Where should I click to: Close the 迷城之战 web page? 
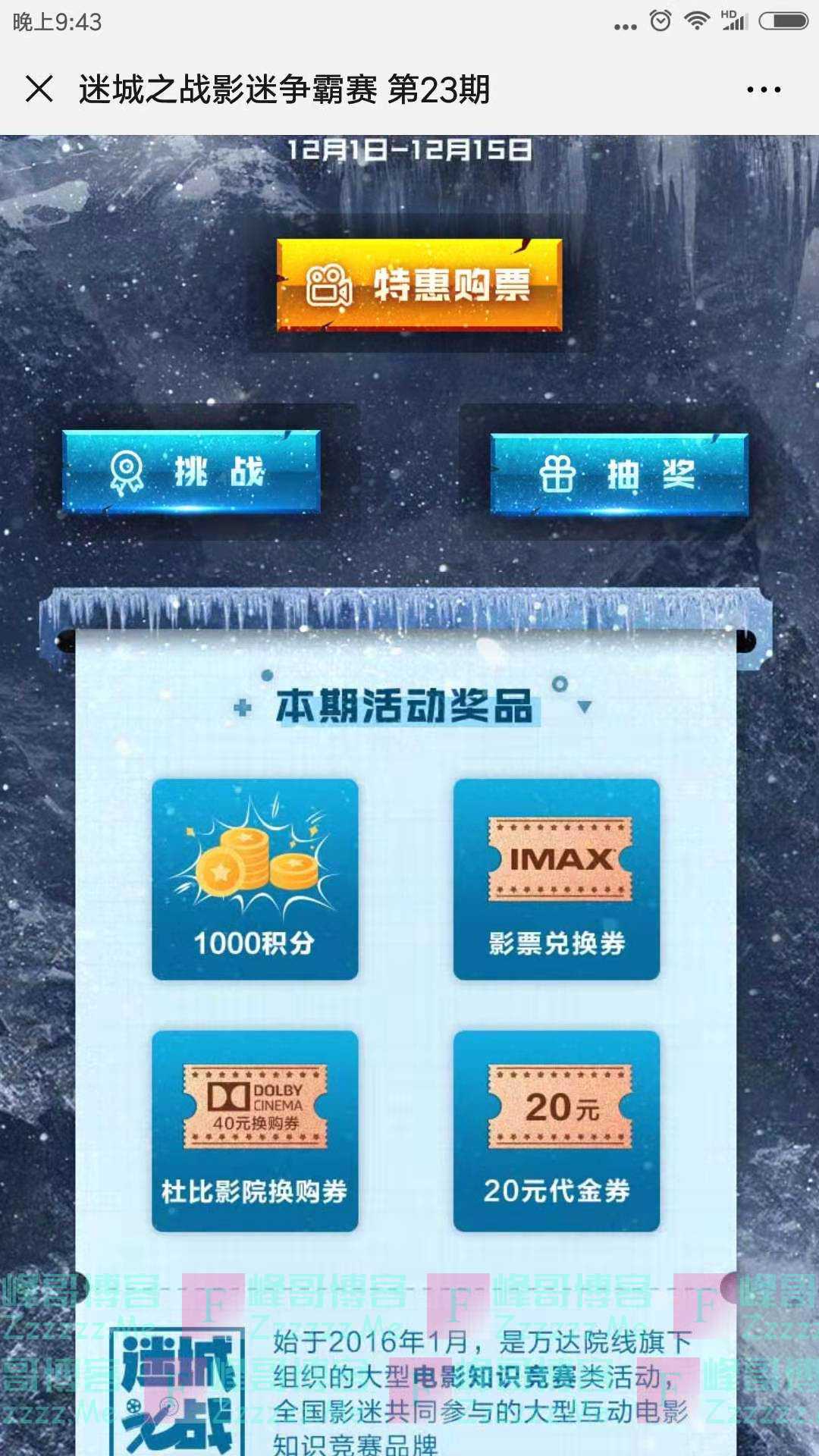pos(39,89)
